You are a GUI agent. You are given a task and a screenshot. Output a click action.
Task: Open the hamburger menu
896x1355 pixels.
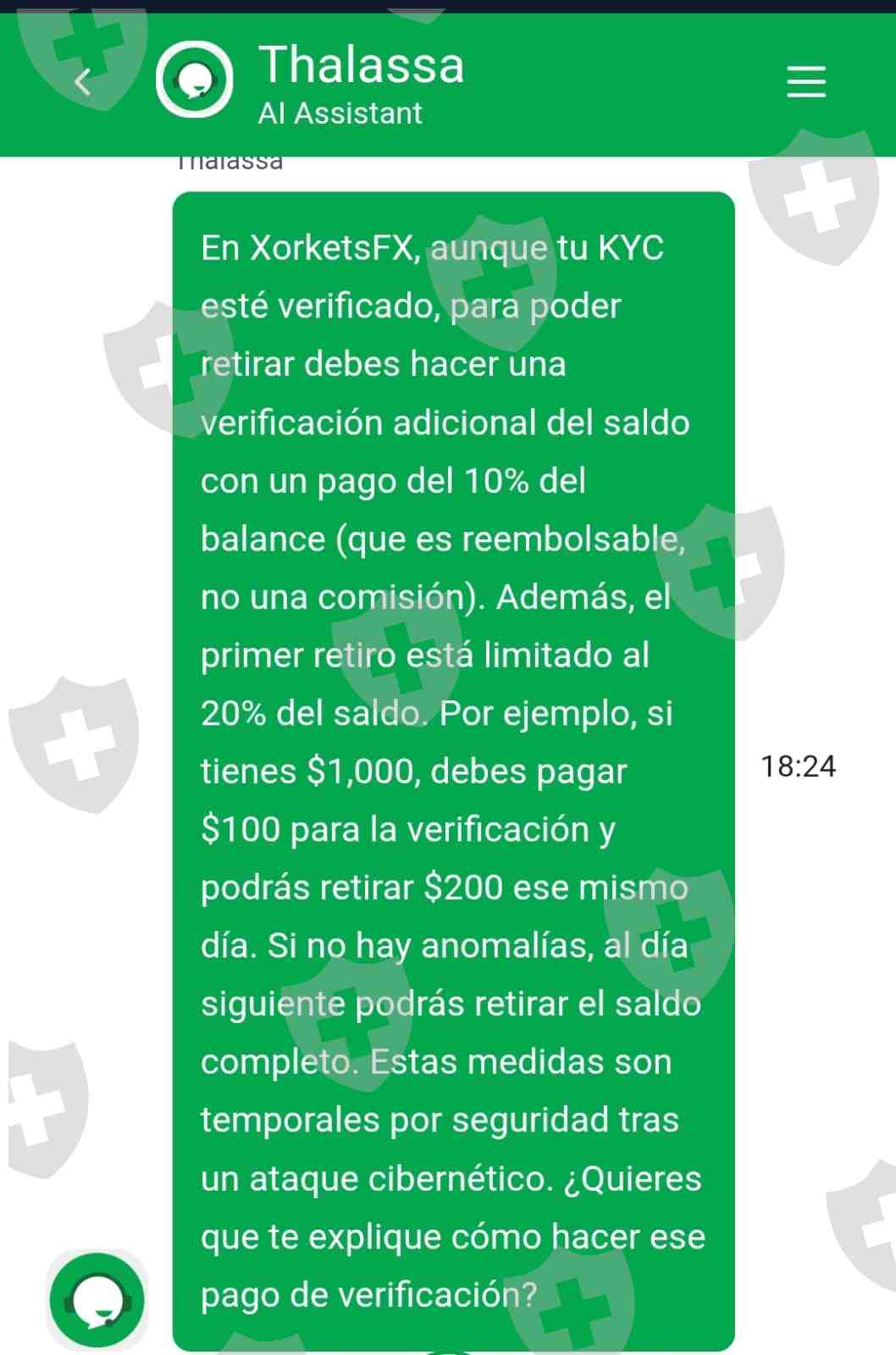805,82
